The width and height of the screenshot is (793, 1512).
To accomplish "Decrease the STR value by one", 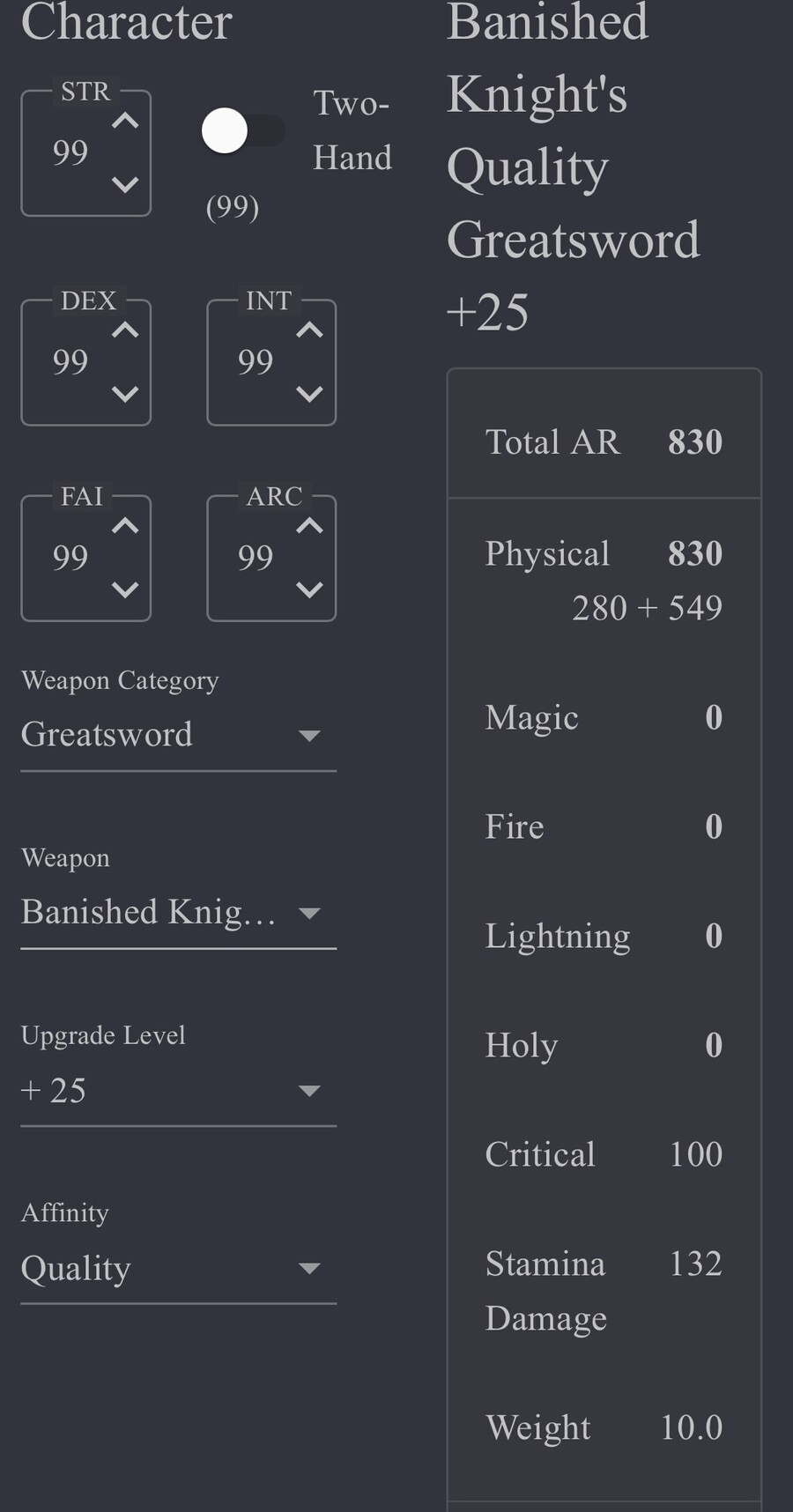I will (x=125, y=184).
